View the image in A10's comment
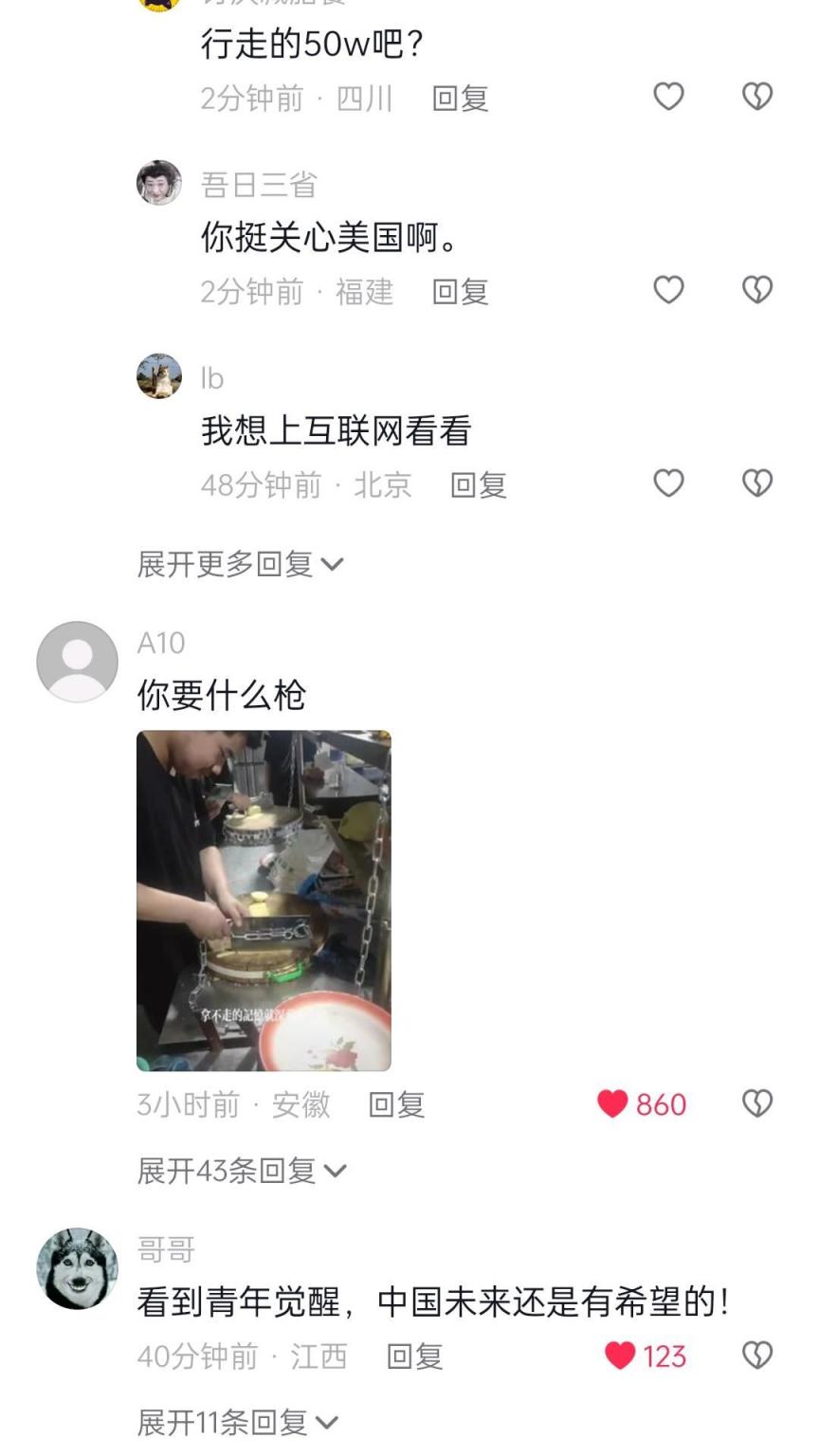The image size is (819, 1456). coord(264,901)
